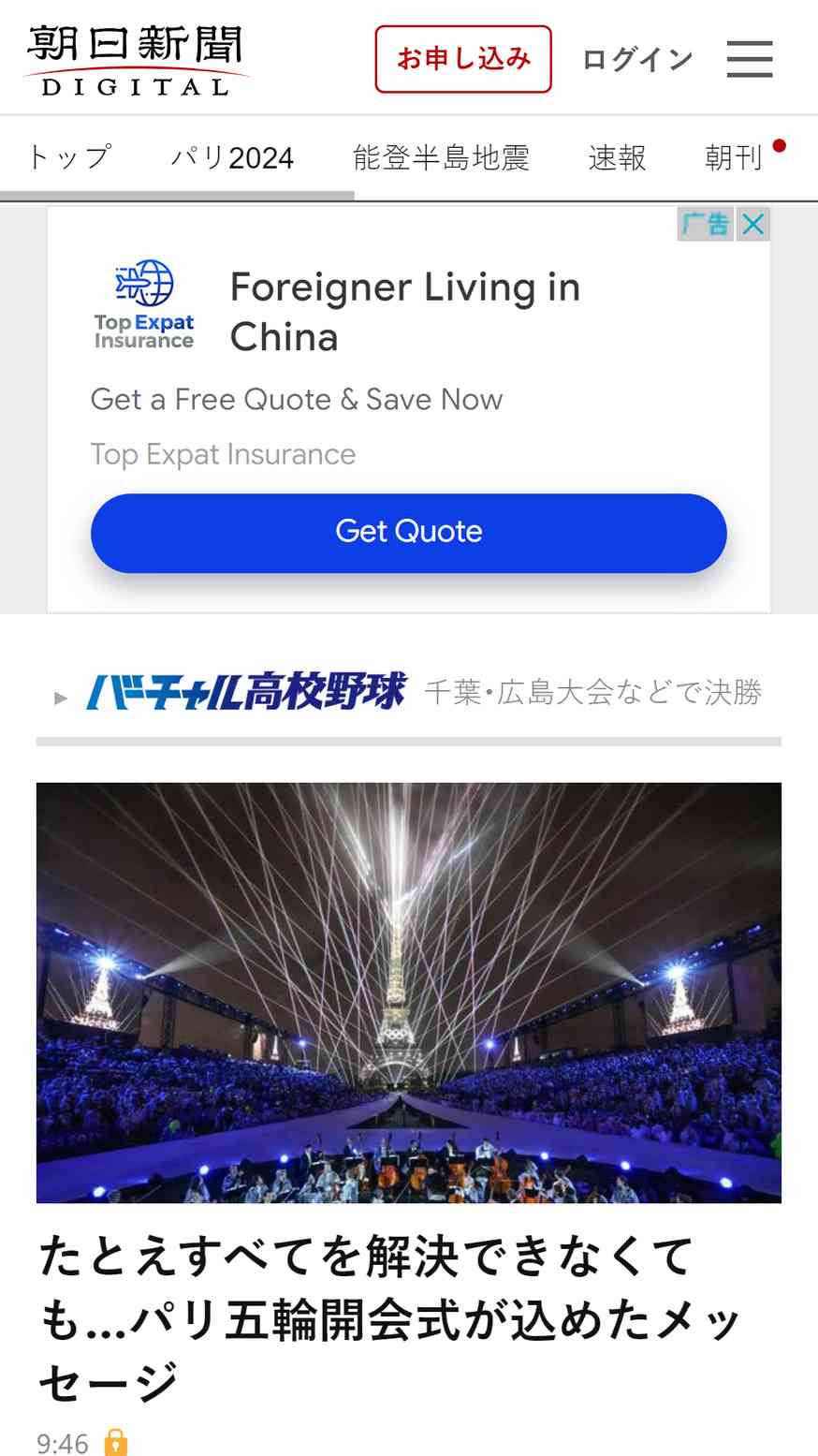Switch to the パリ2024 tab
Image resolution: width=818 pixels, height=1456 pixels.
tap(232, 157)
